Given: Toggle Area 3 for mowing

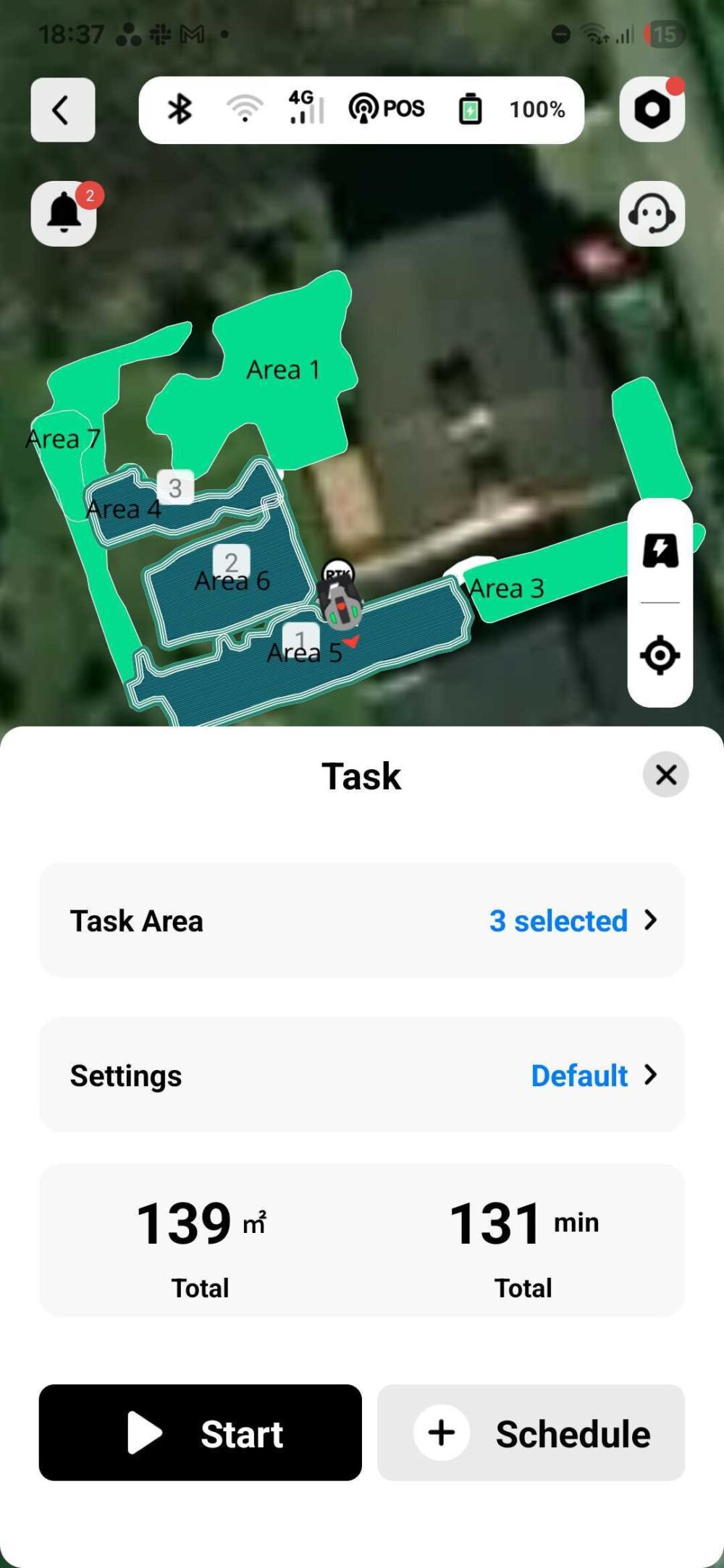Looking at the screenshot, I should point(507,588).
